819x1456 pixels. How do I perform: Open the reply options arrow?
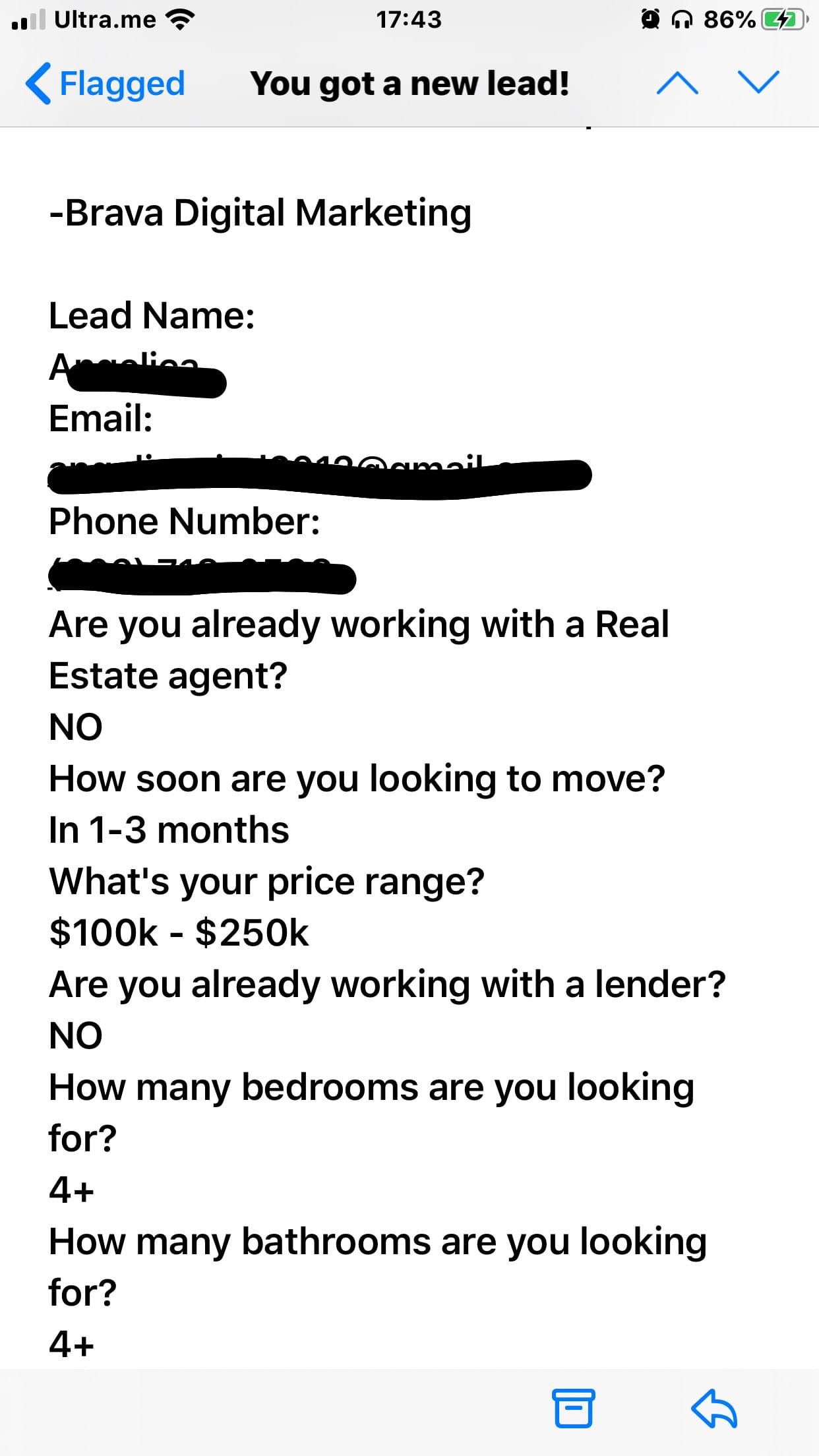(x=714, y=1409)
